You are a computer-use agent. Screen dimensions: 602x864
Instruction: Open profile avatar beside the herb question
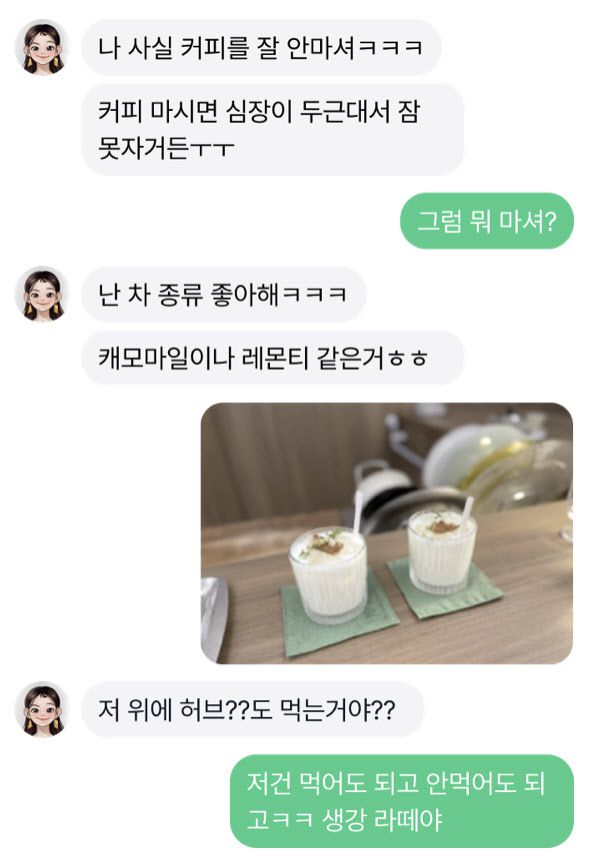pyautogui.click(x=44, y=709)
